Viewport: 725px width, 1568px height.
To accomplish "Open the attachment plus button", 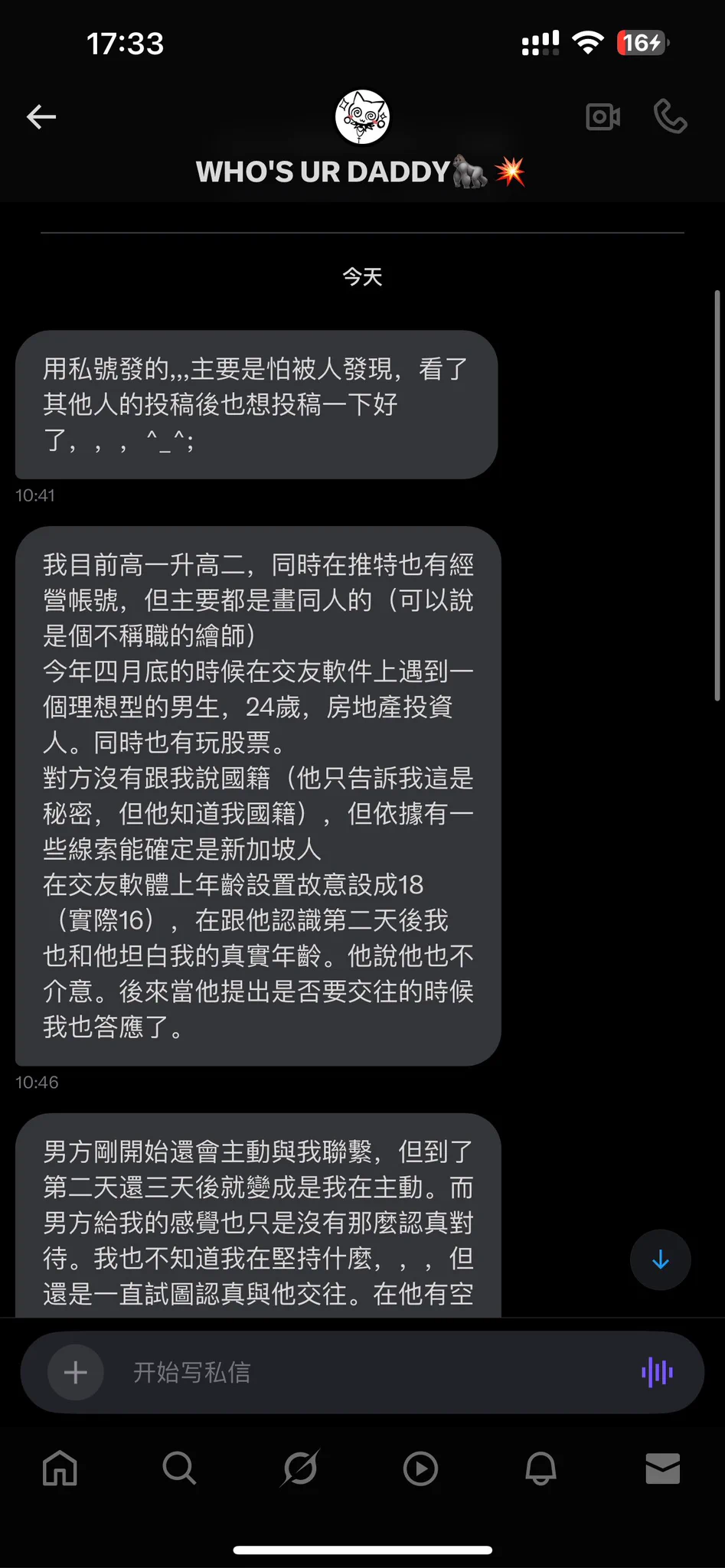I will point(75,1372).
